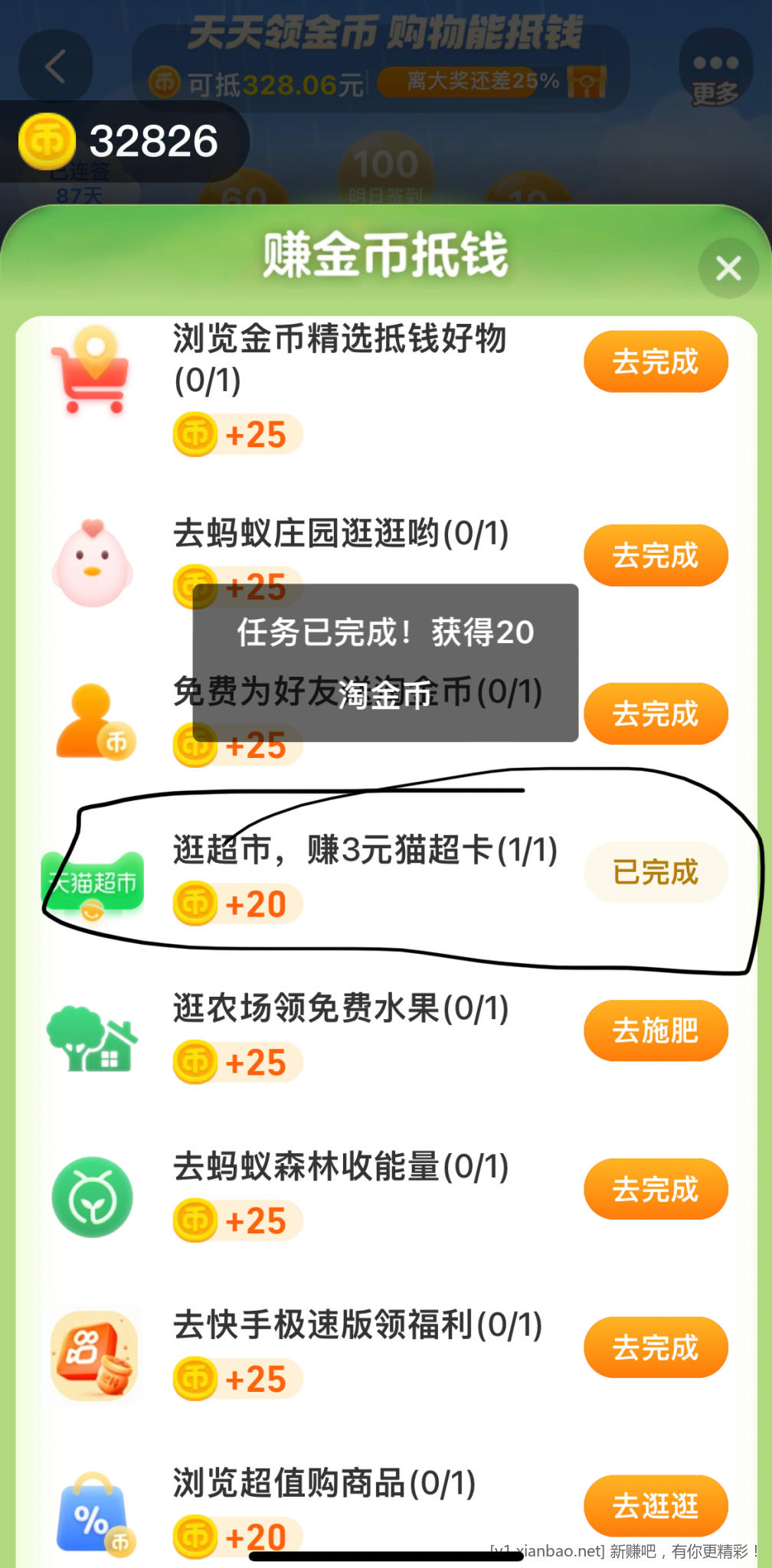The width and height of the screenshot is (772, 1568).
Task: Open the 32826 gold coin balance
Action: (123, 142)
